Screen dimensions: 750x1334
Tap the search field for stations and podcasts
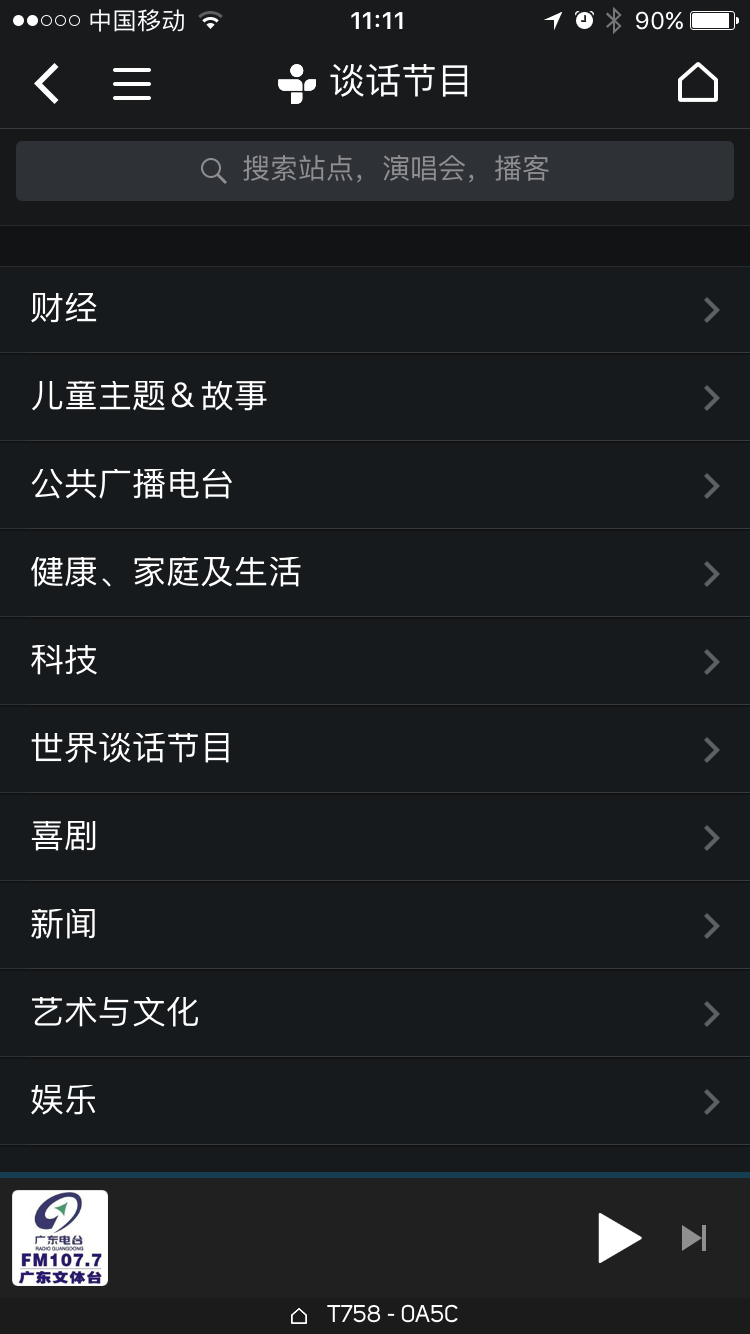[375, 170]
